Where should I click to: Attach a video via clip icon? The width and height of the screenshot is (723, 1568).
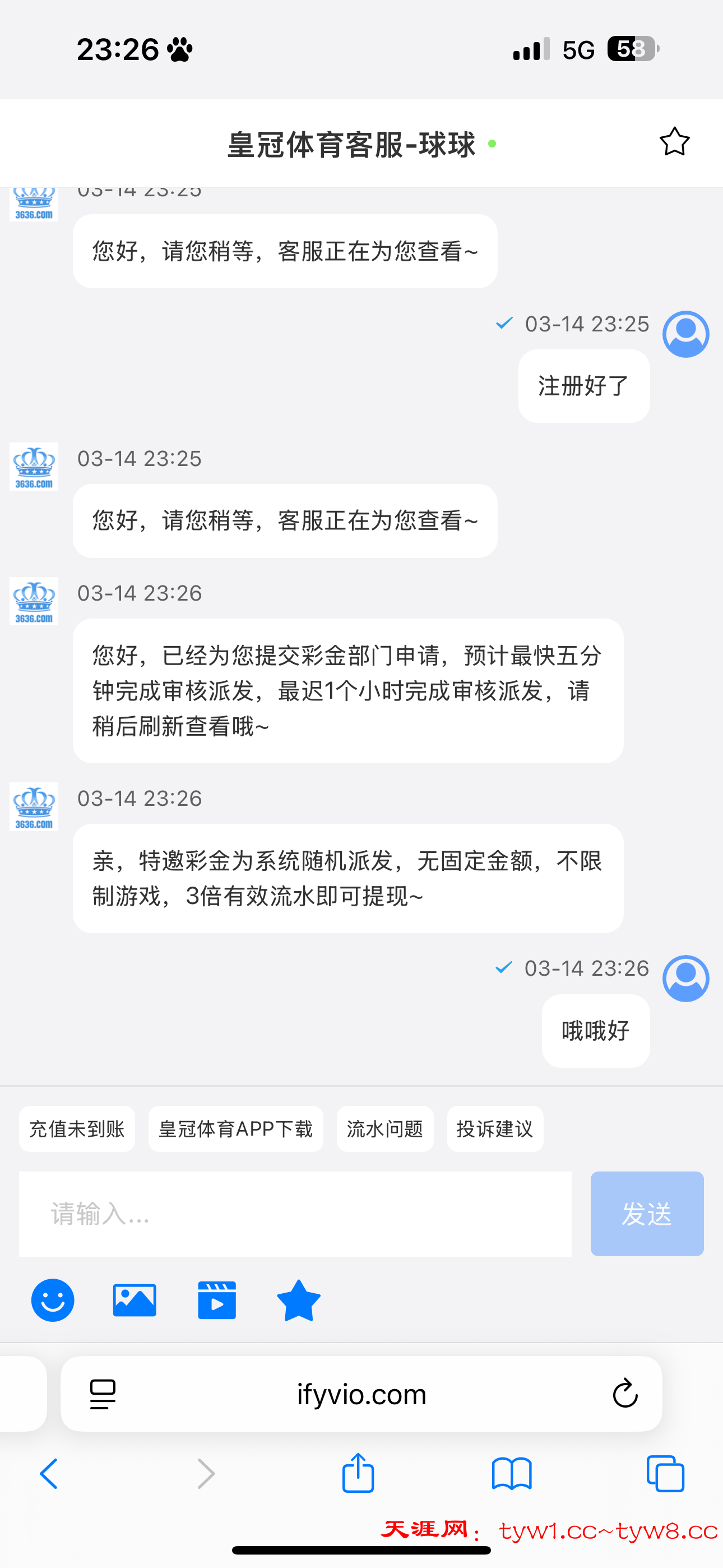(217, 1300)
